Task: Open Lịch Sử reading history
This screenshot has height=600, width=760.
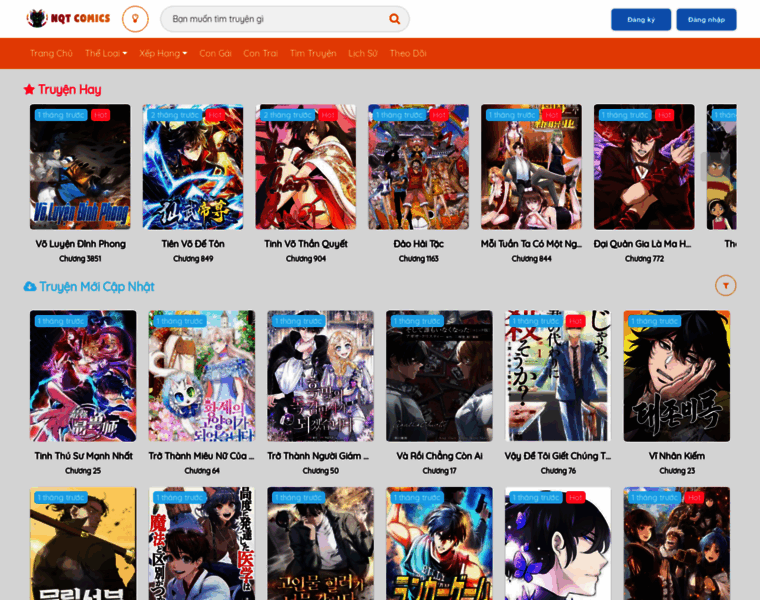Action: coord(363,53)
